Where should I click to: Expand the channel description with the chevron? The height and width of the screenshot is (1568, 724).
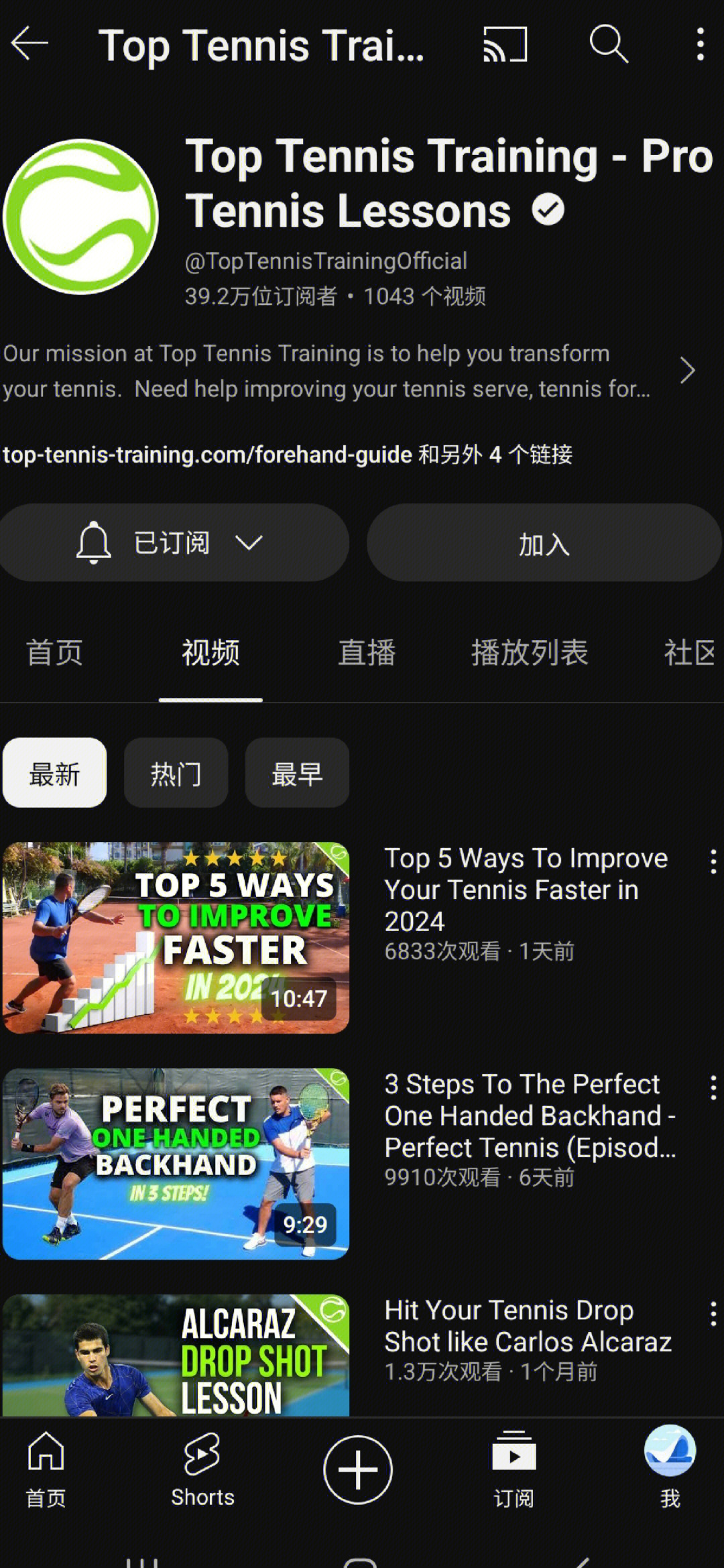pyautogui.click(x=687, y=370)
